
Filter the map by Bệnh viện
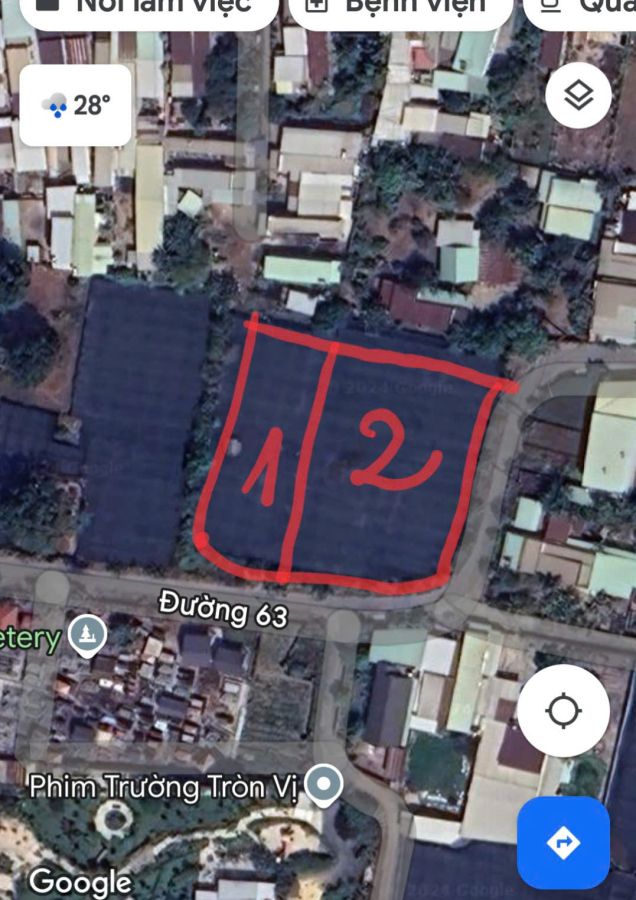(400, 8)
